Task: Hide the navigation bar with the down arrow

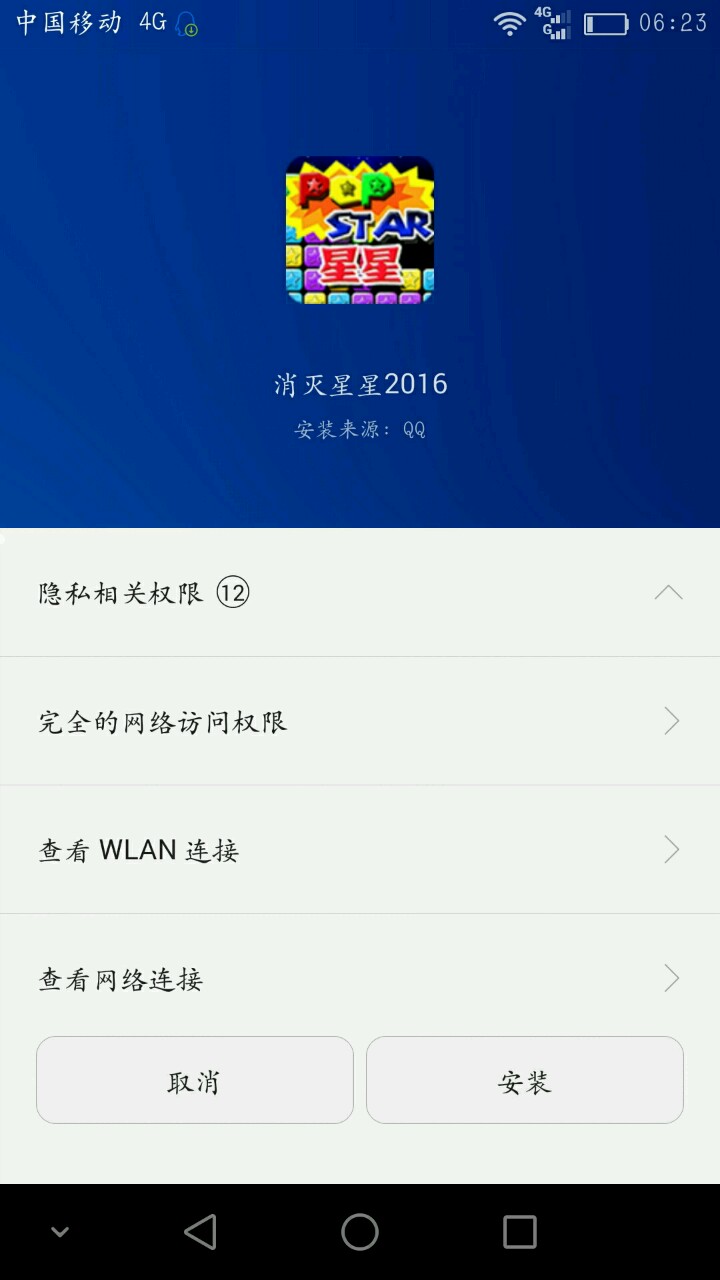Action: (60, 1232)
